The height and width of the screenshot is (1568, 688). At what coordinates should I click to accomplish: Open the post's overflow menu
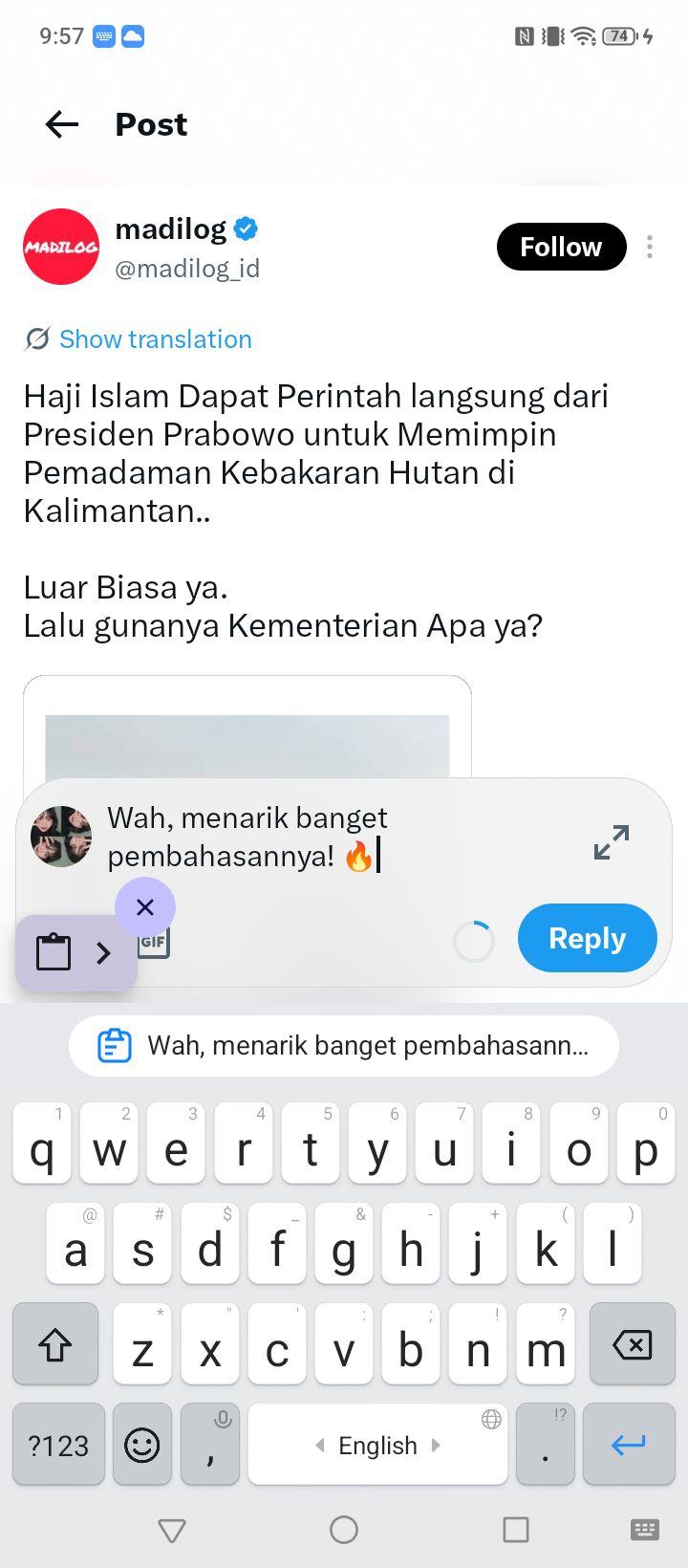click(x=650, y=247)
